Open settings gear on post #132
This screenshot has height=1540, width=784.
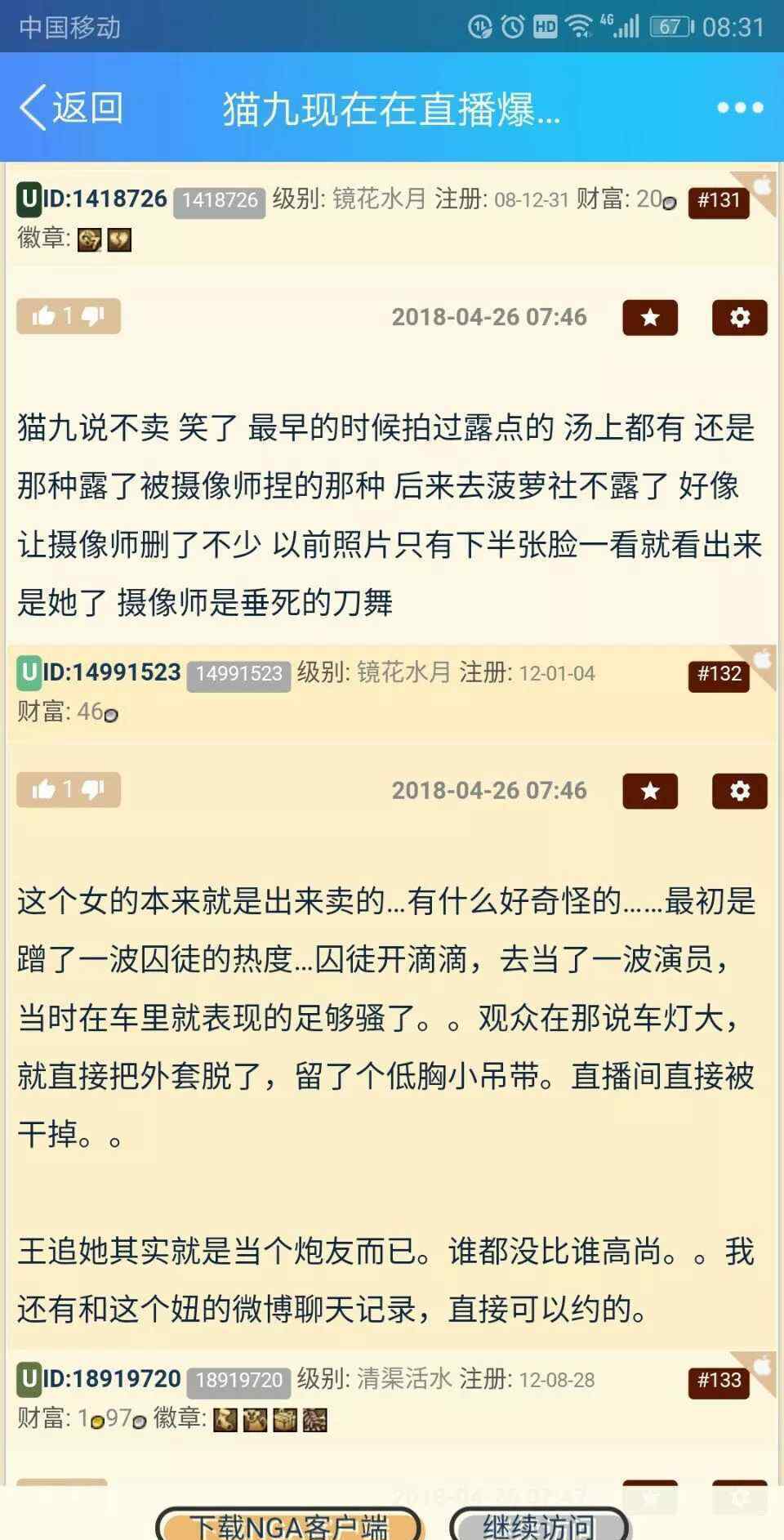[x=740, y=791]
